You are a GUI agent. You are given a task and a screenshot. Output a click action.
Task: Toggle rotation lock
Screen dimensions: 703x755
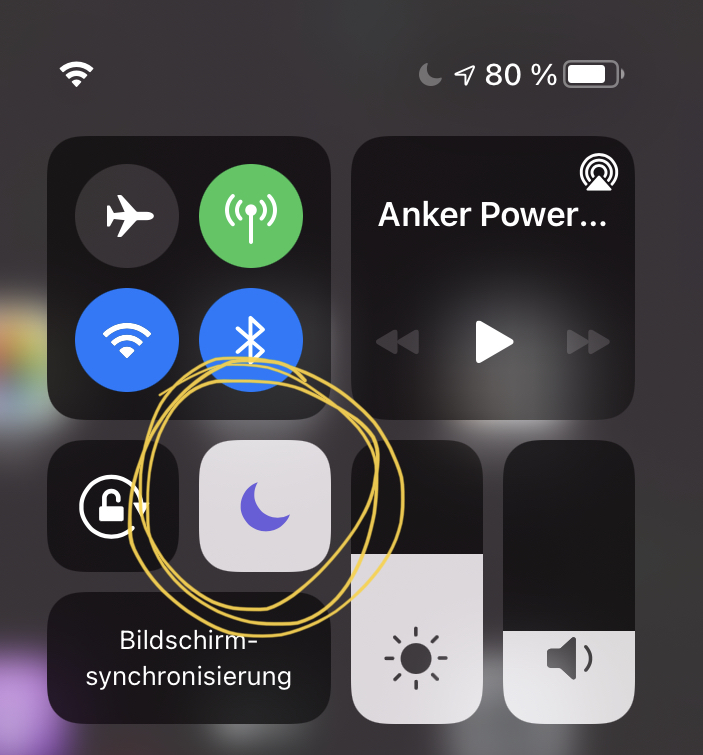point(112,506)
